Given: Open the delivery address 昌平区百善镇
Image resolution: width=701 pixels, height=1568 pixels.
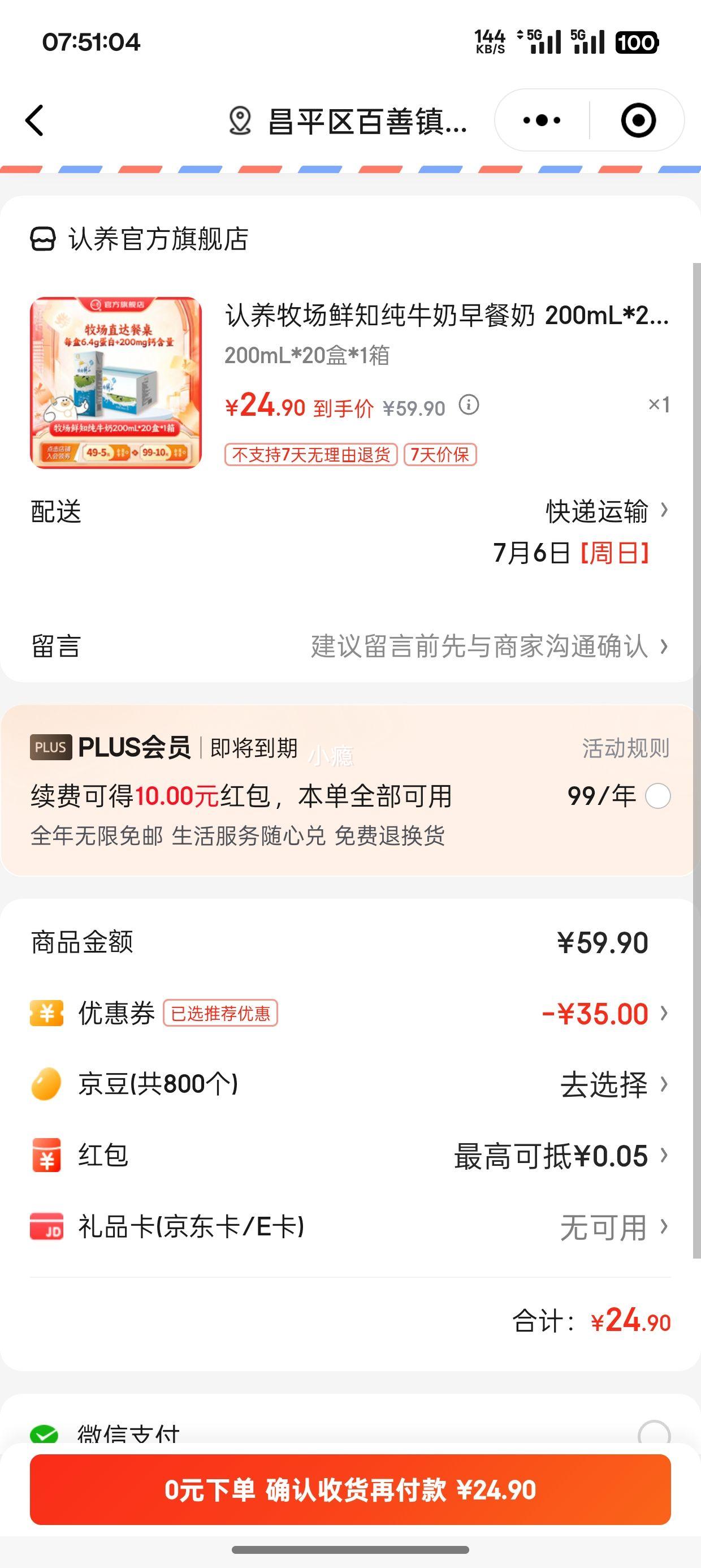Looking at the screenshot, I should (x=348, y=121).
